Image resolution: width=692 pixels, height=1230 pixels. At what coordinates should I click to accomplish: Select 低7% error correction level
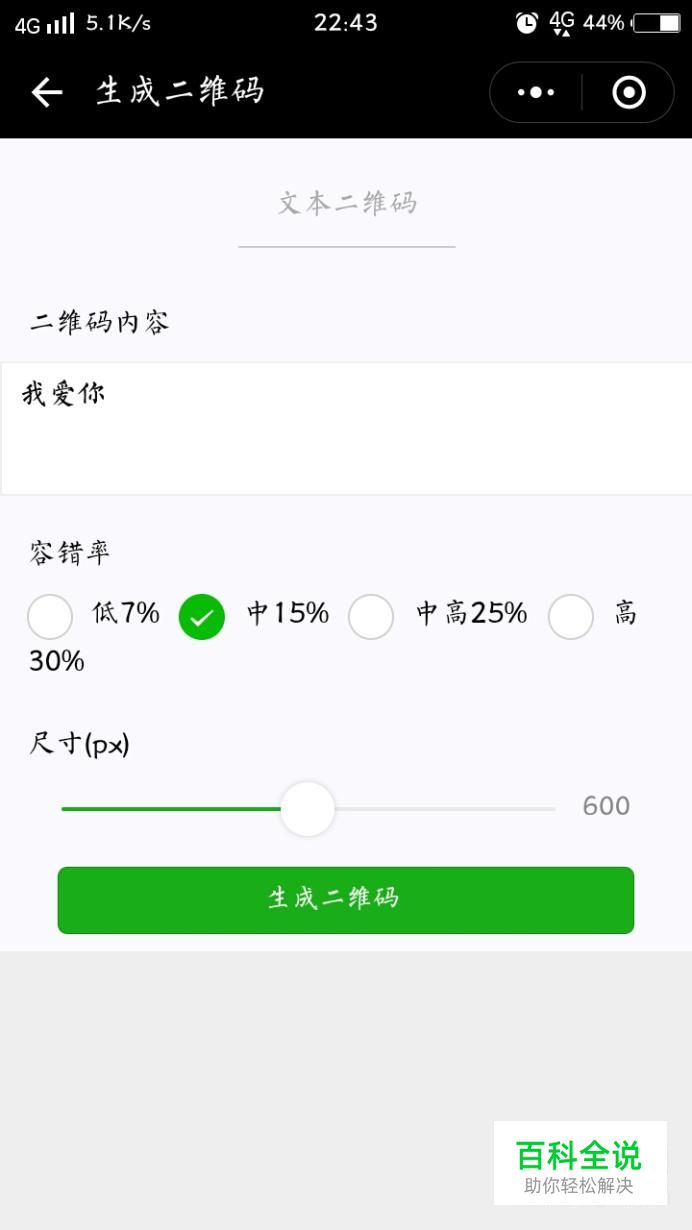pyautogui.click(x=50, y=617)
